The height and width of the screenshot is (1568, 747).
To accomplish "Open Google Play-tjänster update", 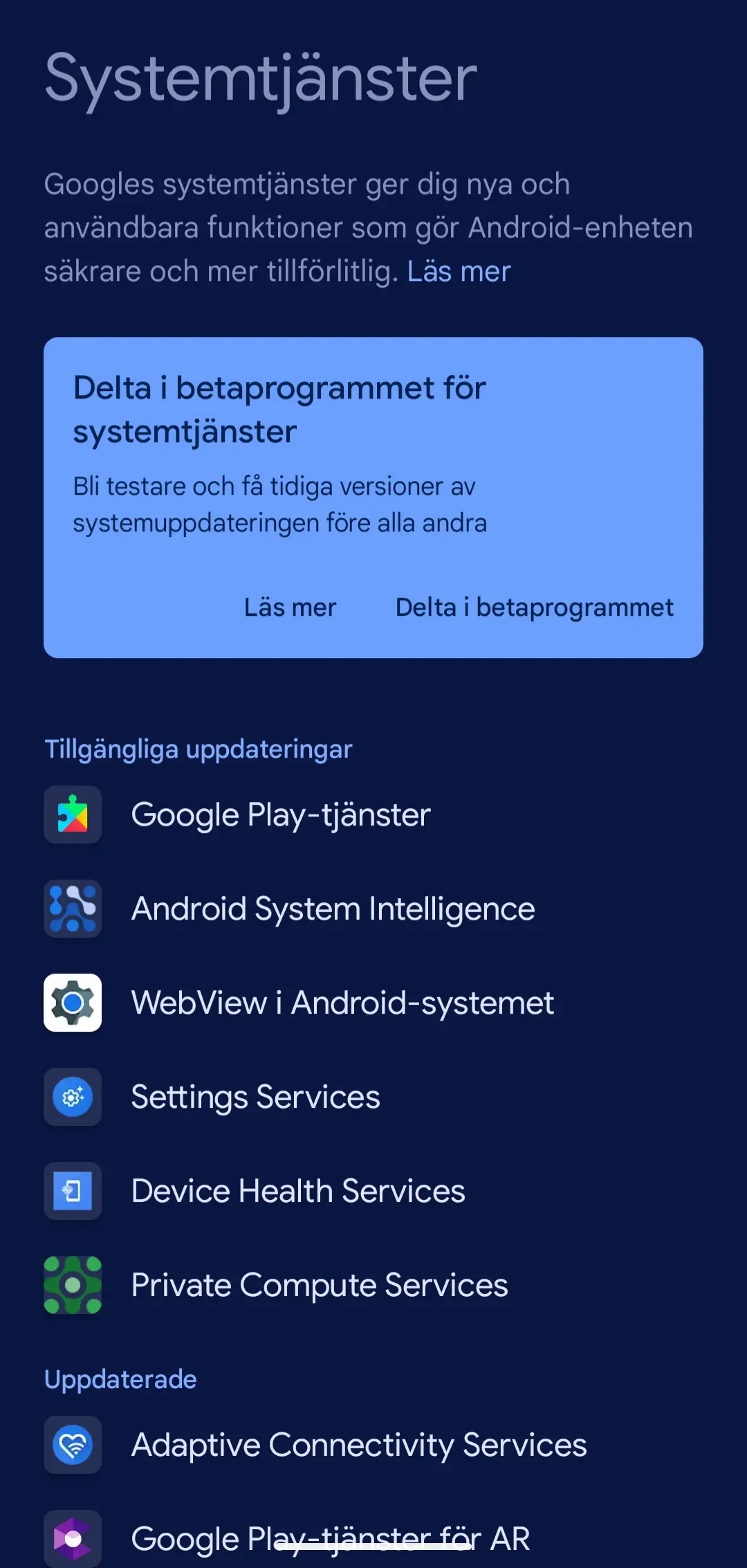I will (373, 814).
